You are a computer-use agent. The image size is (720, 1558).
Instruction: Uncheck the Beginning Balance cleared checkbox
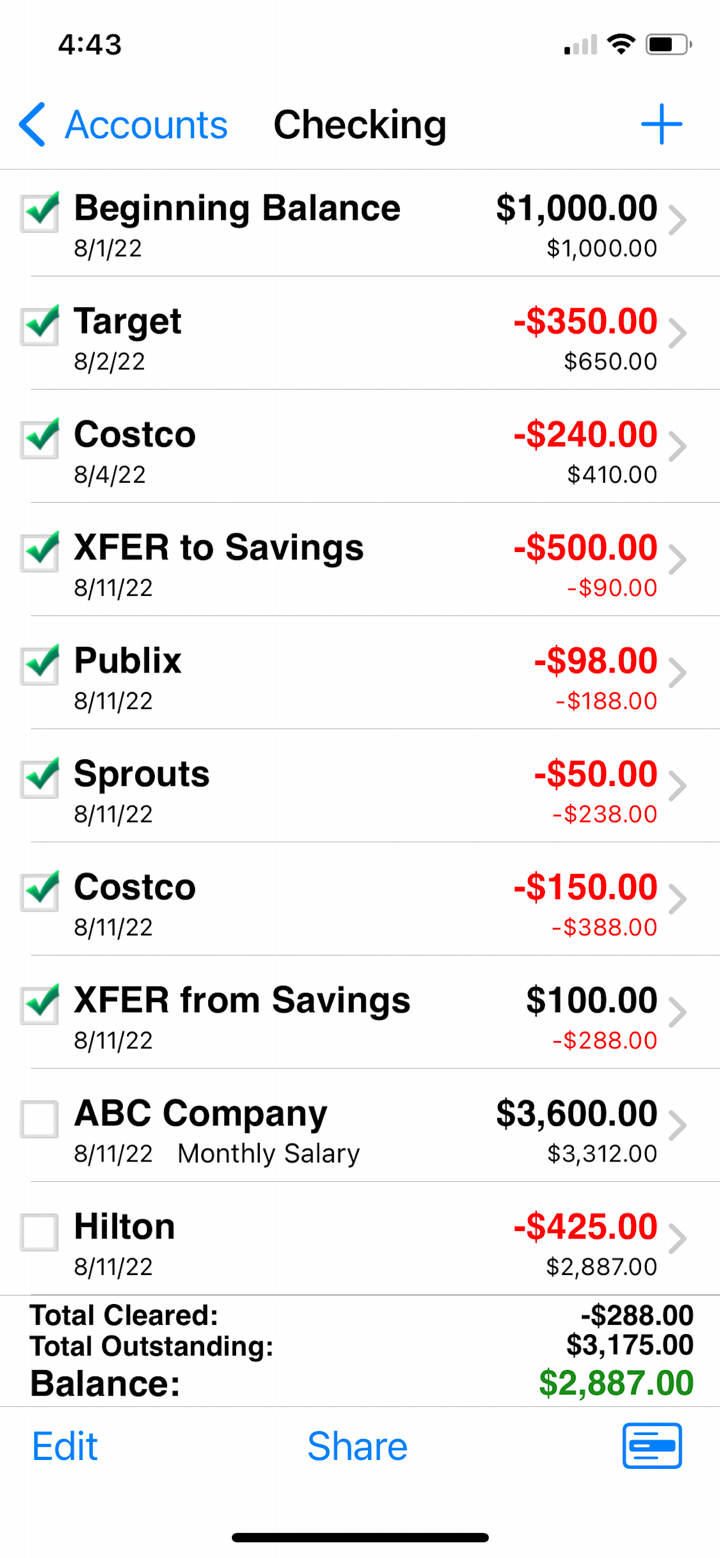38,213
